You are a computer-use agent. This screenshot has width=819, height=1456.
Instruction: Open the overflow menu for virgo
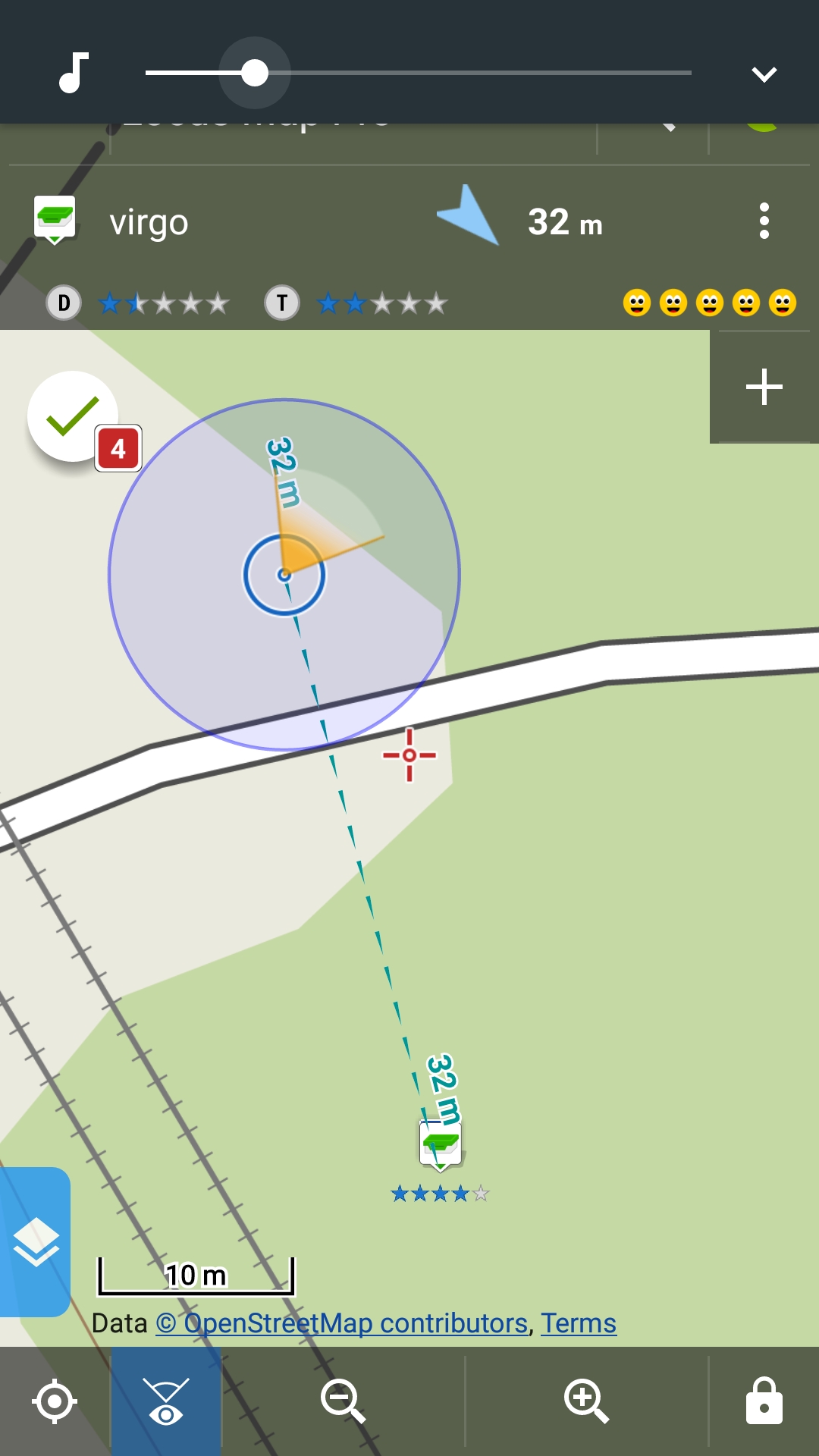pos(764,221)
